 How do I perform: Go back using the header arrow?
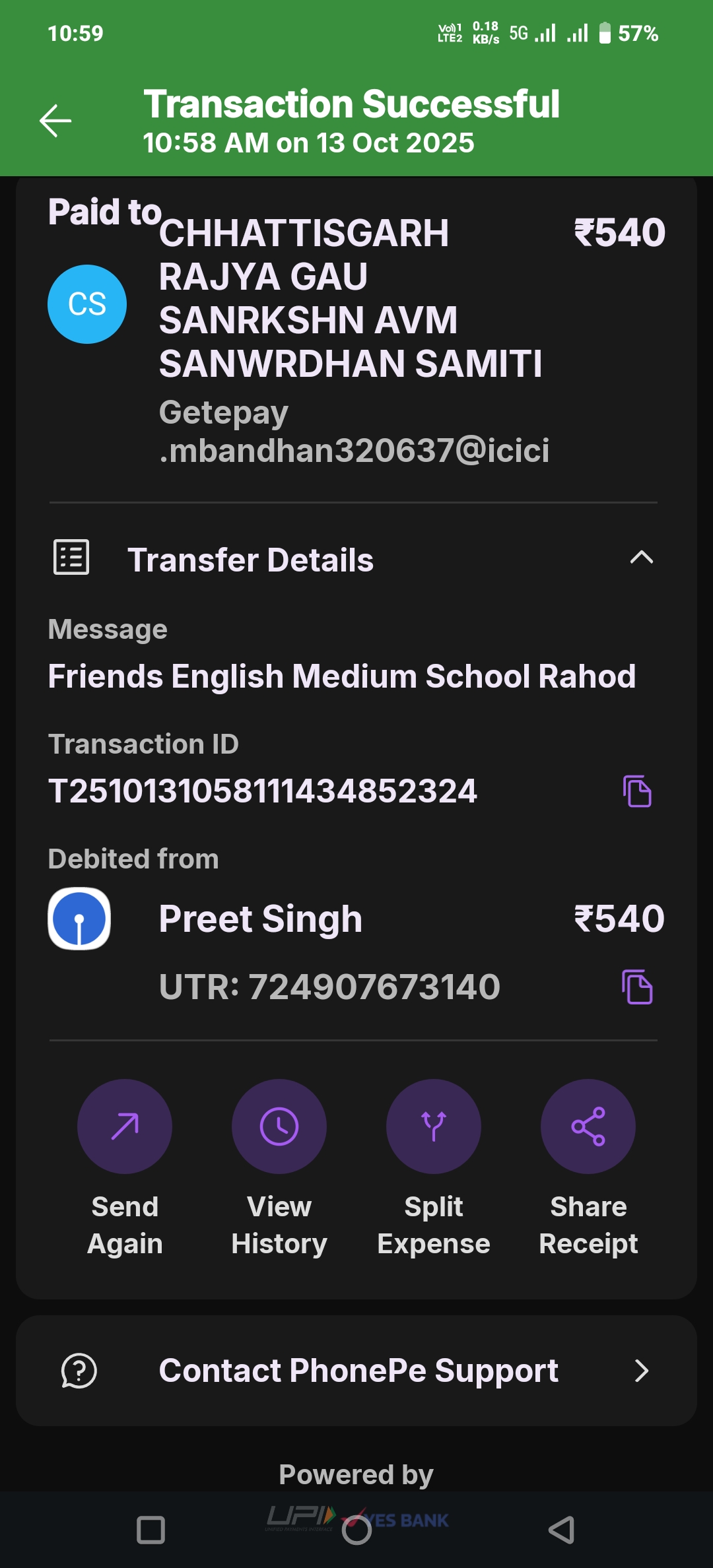[55, 121]
